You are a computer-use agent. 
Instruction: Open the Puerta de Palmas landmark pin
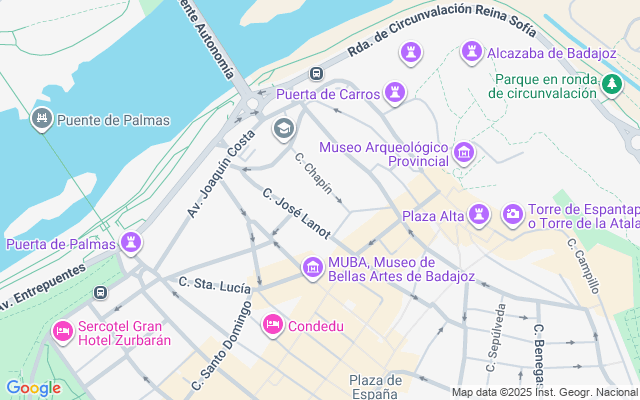(x=131, y=242)
